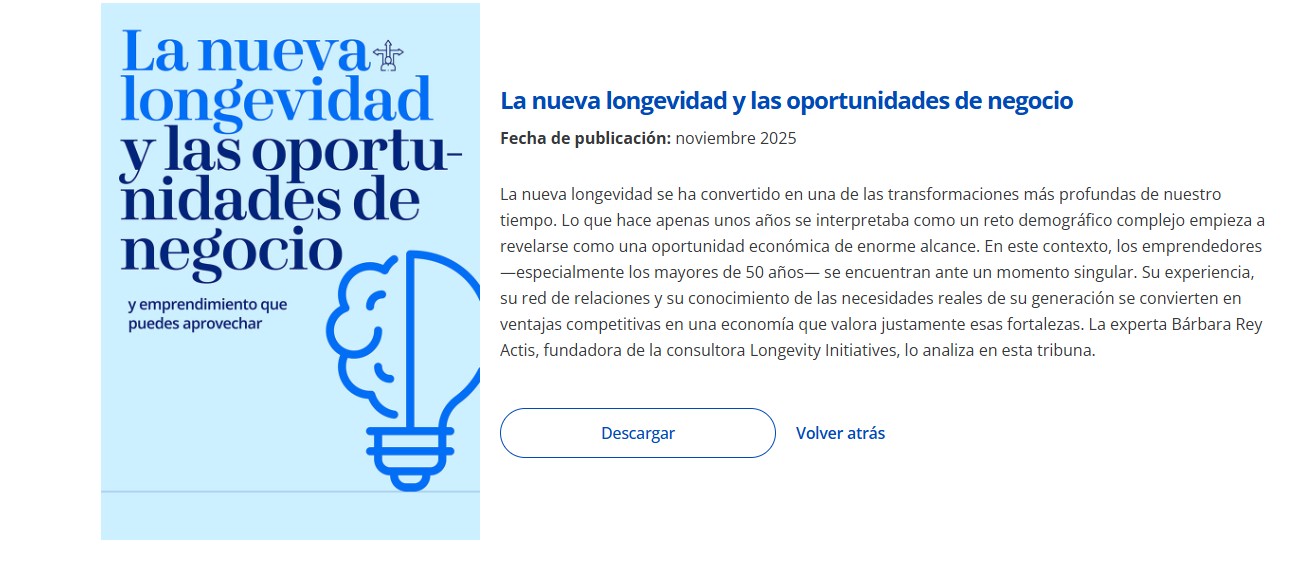Go back using the Volver atrás link
The height and width of the screenshot is (568, 1314).
pos(840,433)
